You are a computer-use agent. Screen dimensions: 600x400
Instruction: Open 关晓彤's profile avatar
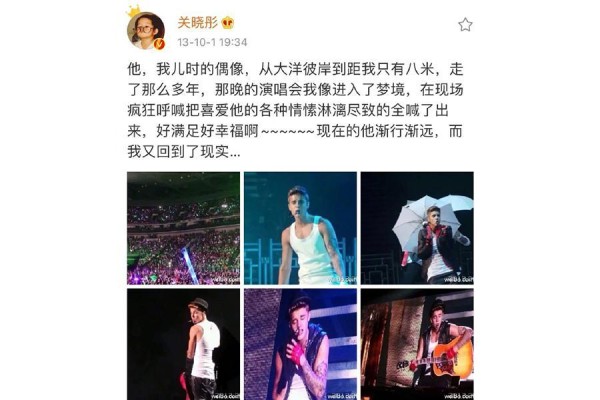[x=145, y=30]
